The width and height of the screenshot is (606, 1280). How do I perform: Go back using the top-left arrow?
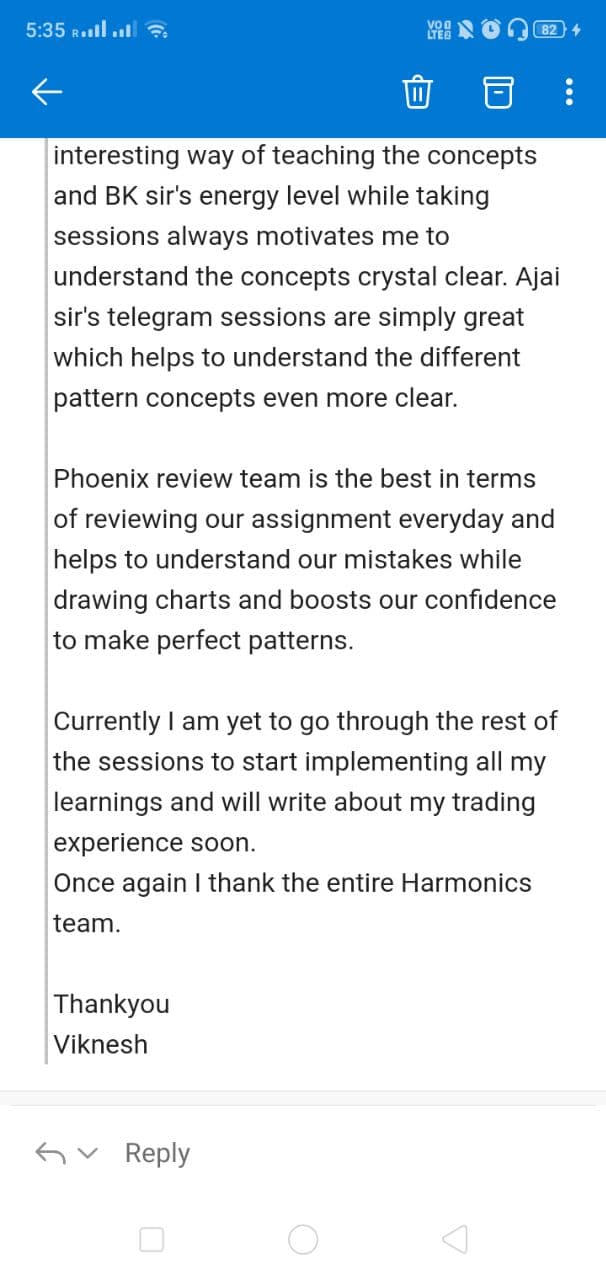tap(48, 93)
